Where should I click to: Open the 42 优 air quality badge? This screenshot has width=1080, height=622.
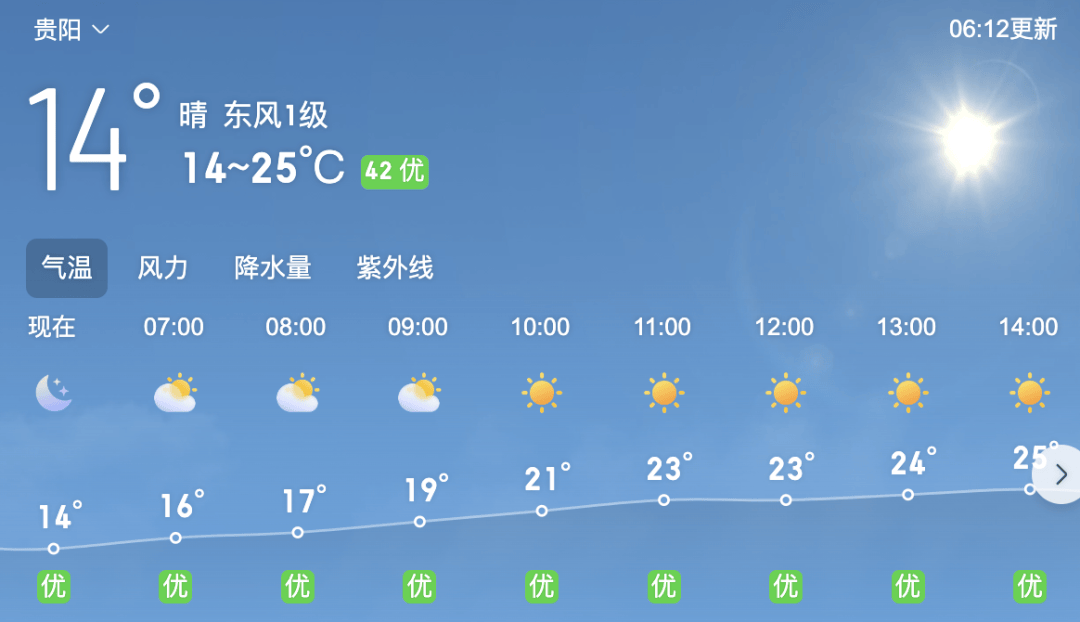click(x=394, y=171)
